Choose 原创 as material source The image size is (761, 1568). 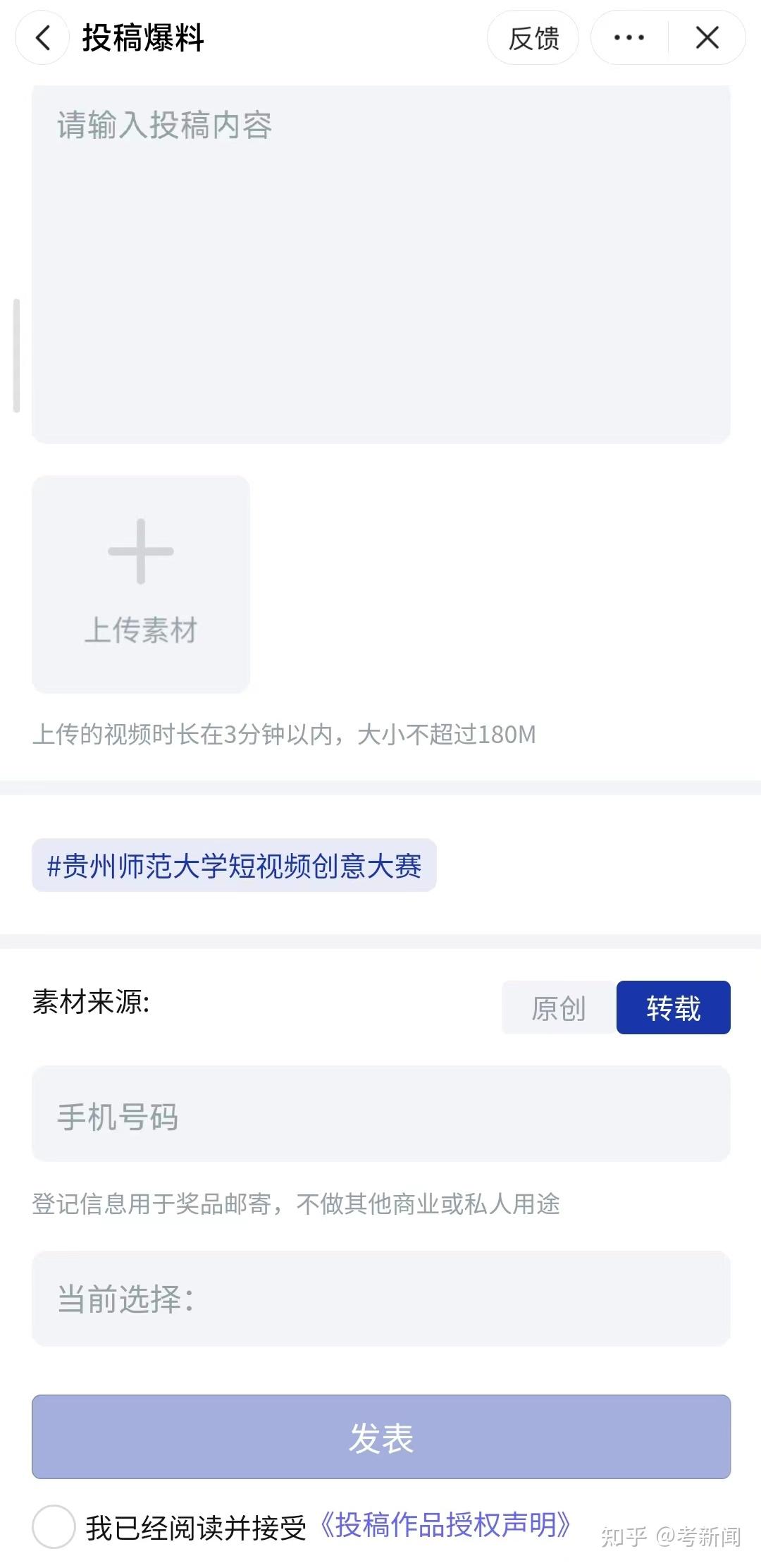coord(559,1007)
